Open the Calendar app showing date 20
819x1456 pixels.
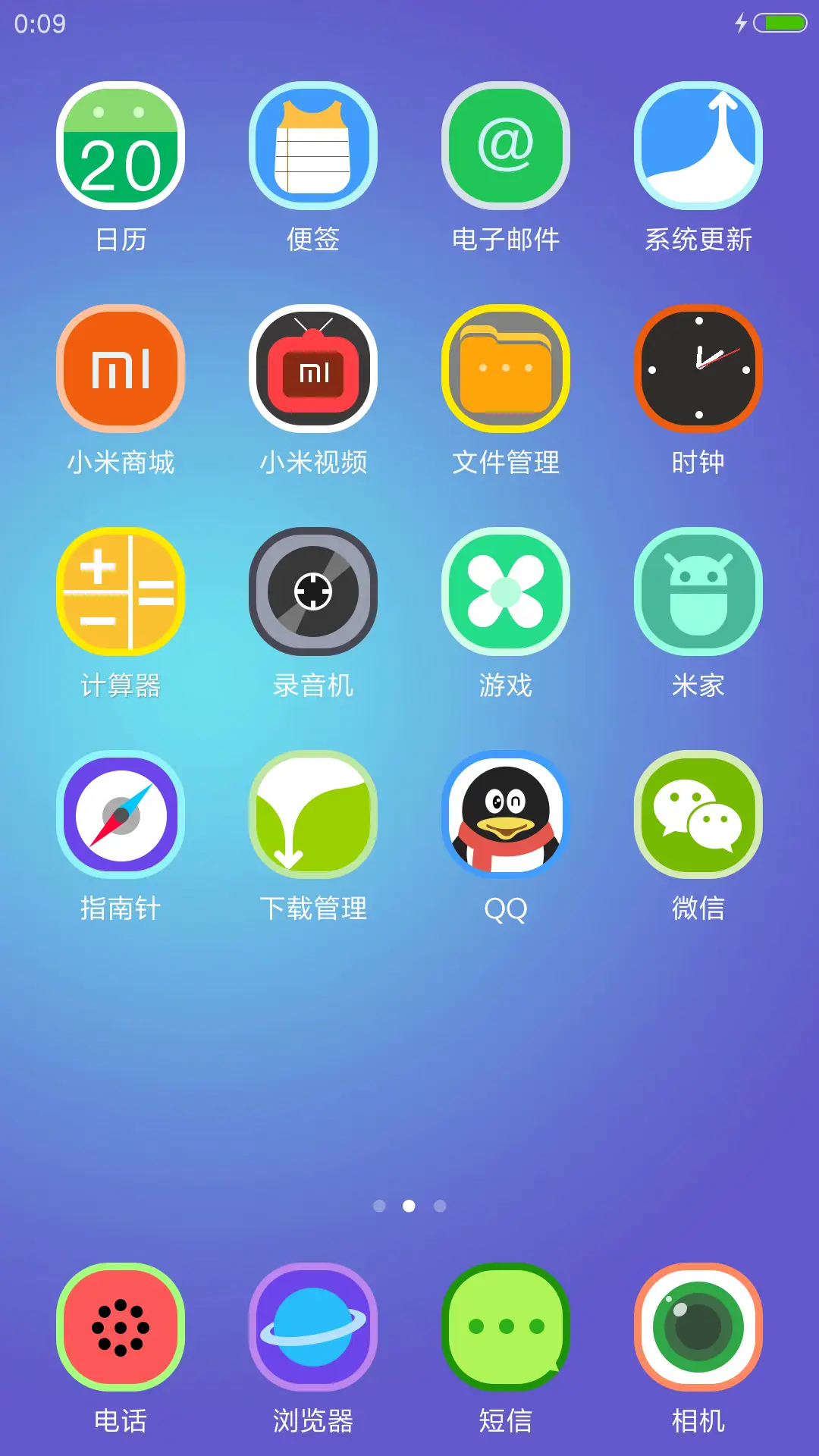pos(118,146)
